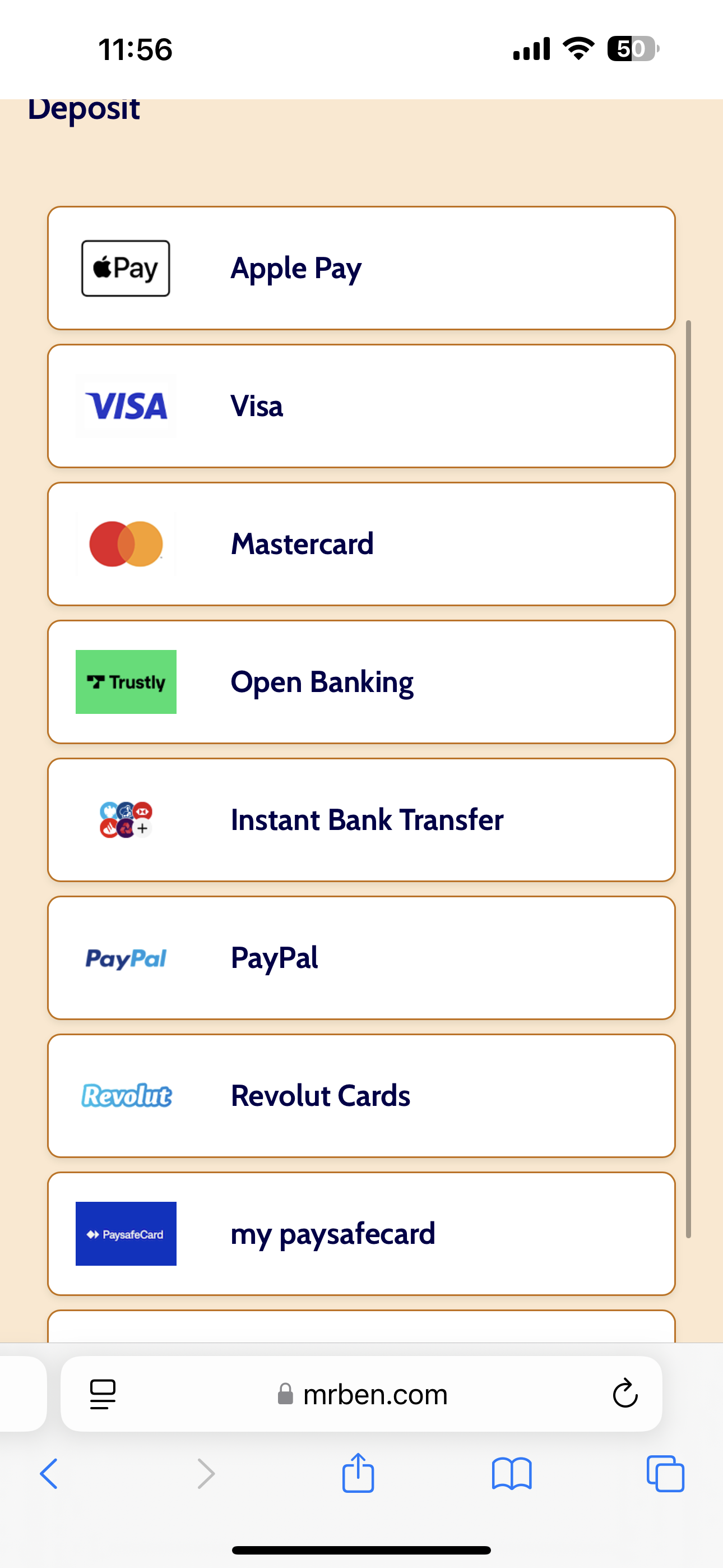Viewport: 723px width, 1568px height.
Task: Click the green Trustly logo
Action: (126, 682)
